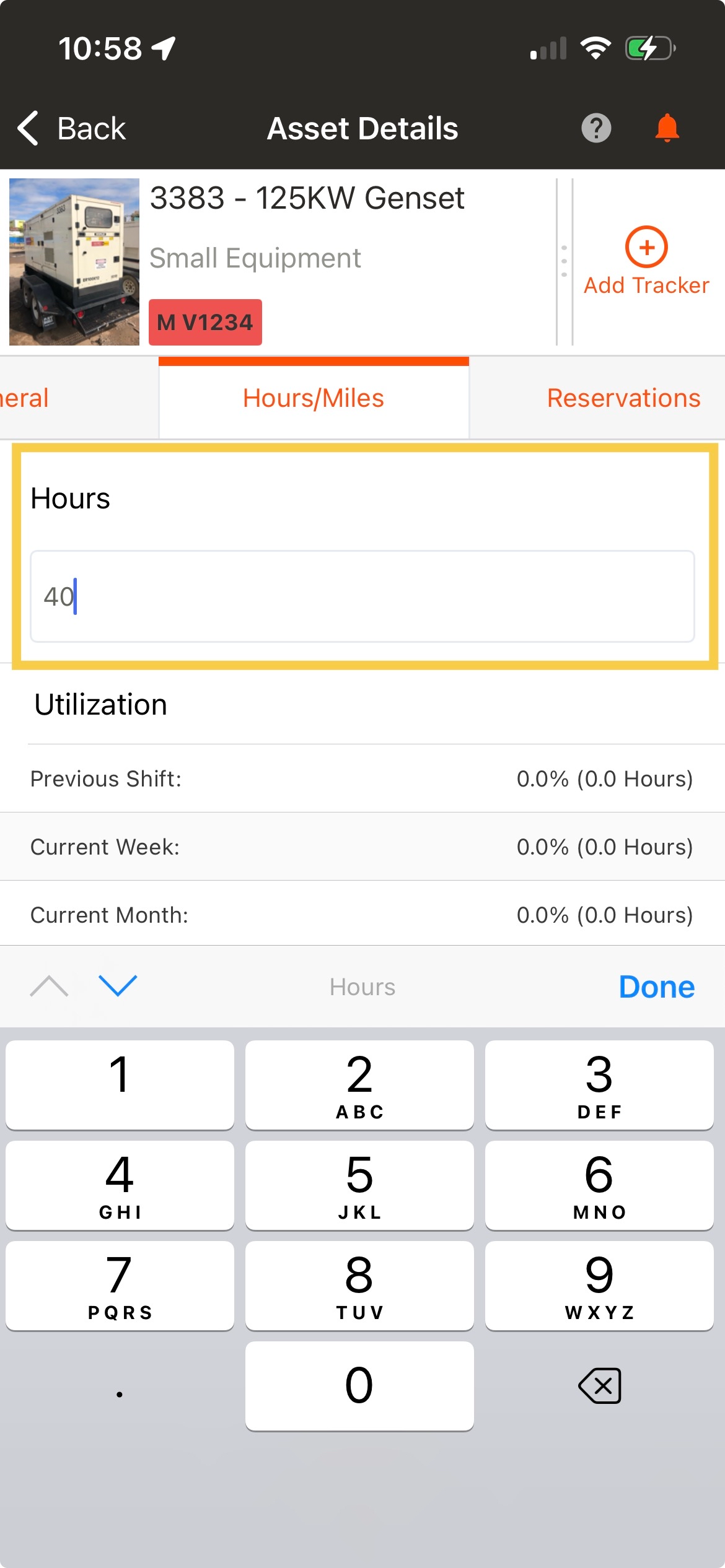Type digit 5 on the keypad
The image size is (725, 1568).
coord(359,1185)
